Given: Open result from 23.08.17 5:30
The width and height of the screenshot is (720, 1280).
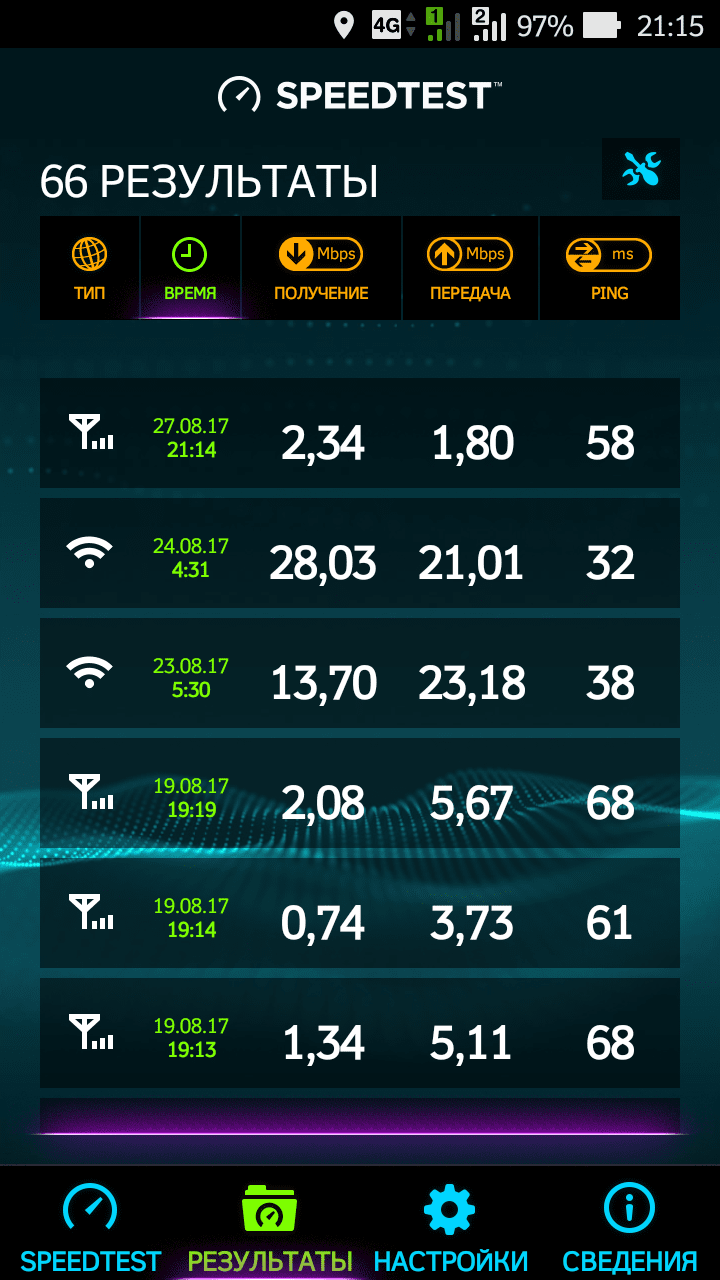Looking at the screenshot, I should [x=360, y=673].
